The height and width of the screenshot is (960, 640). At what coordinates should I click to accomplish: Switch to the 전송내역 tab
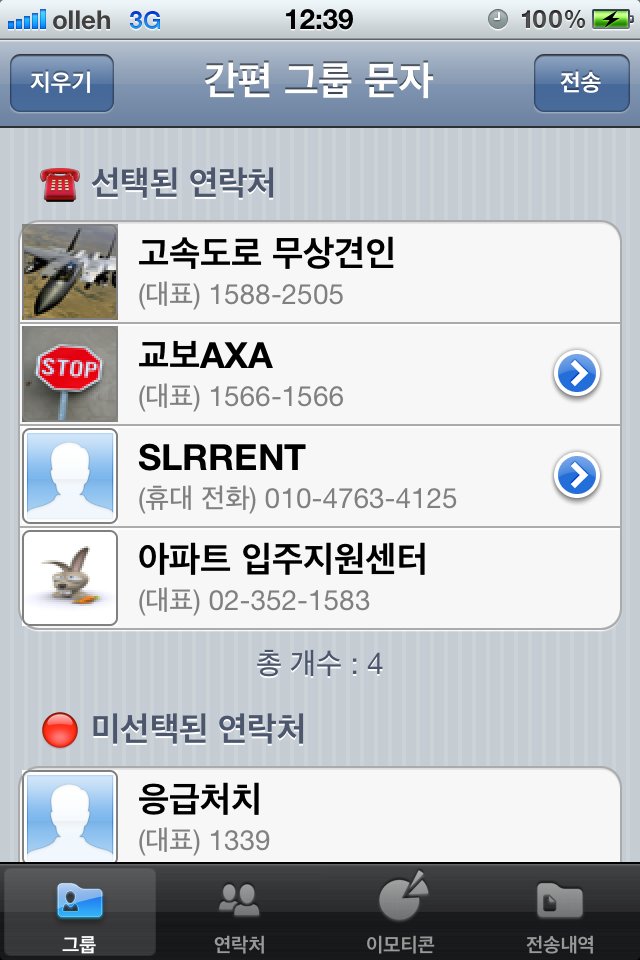point(560,912)
